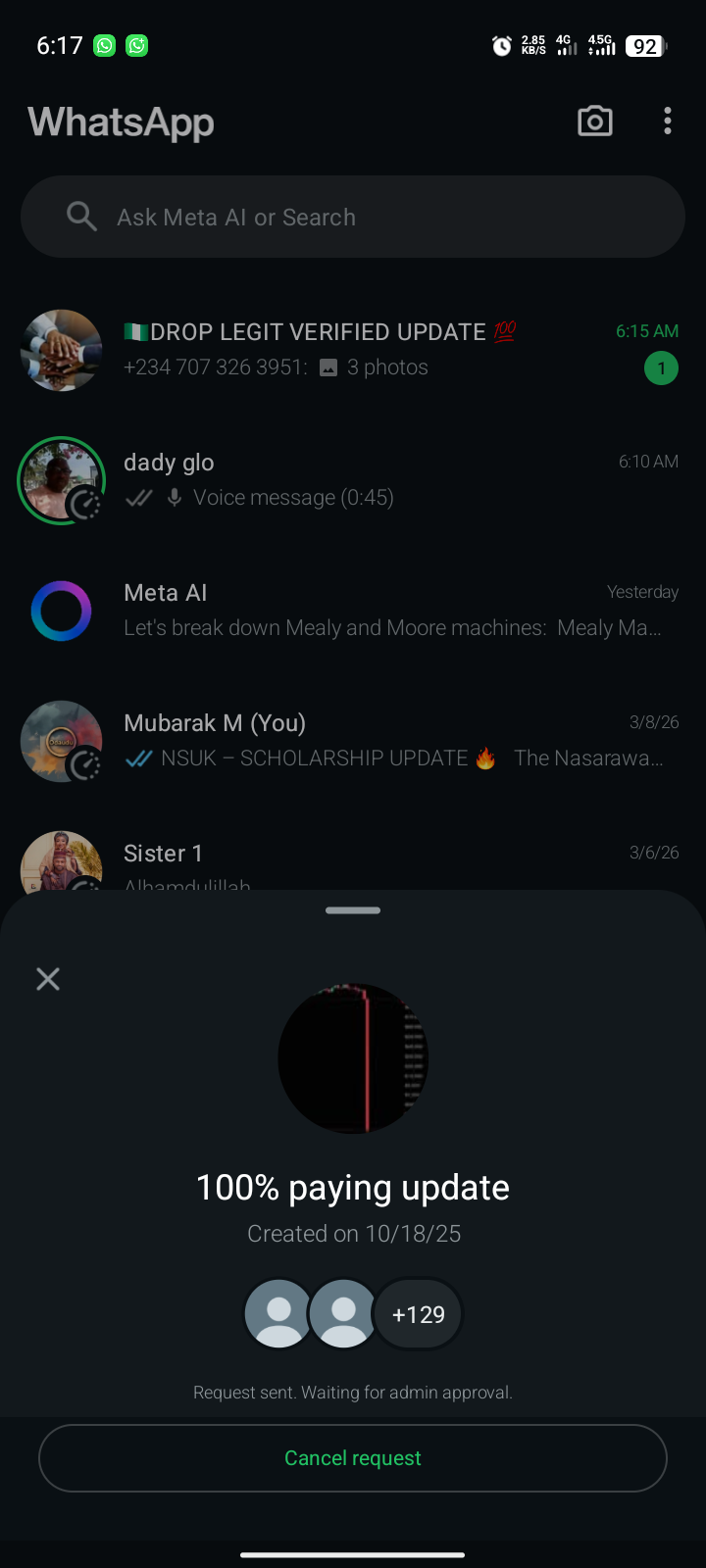Viewport: 706px width, 1568px height.
Task: Open the Mubarak M (You) chat
Action: coord(392,741)
